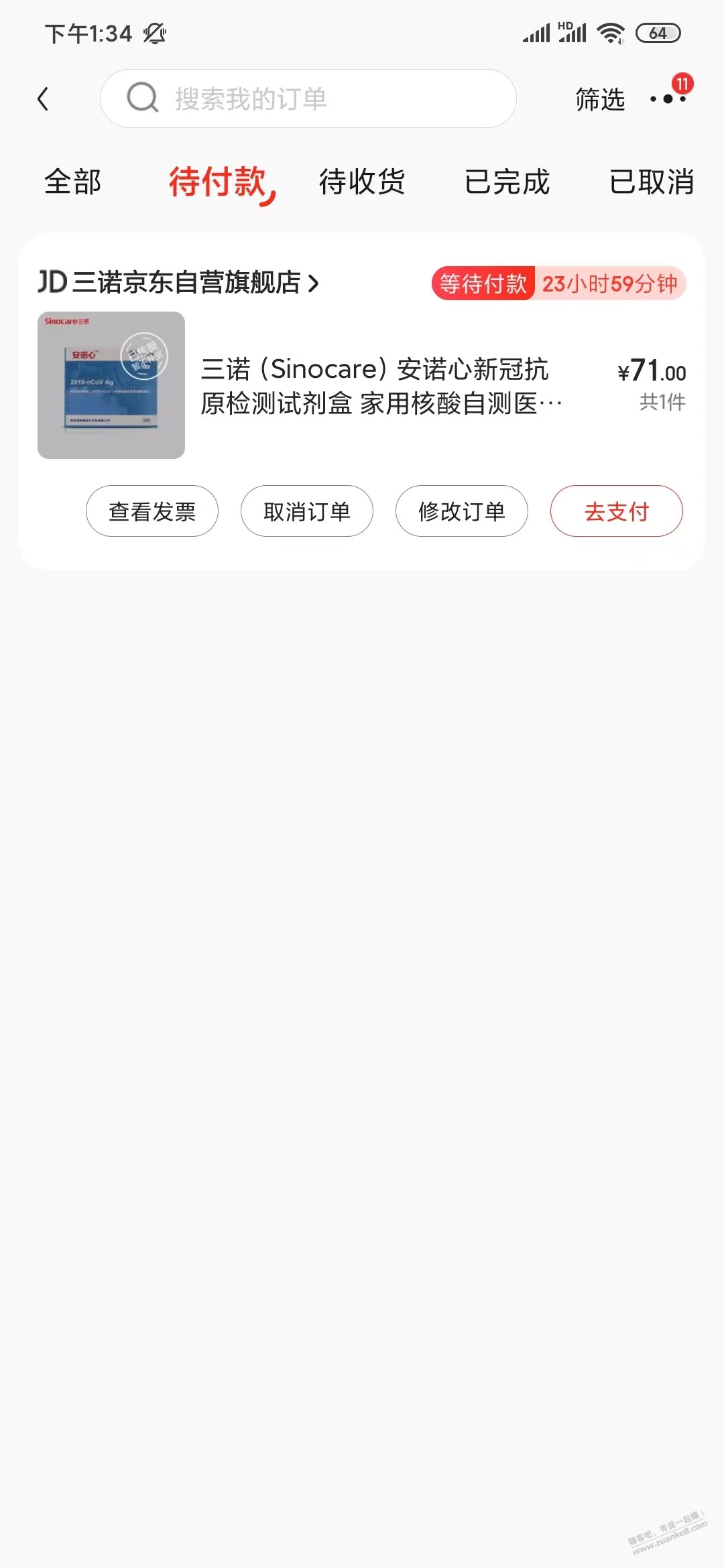View the 已取消 orders tab
Image resolution: width=724 pixels, height=1568 pixels.
[x=651, y=182]
